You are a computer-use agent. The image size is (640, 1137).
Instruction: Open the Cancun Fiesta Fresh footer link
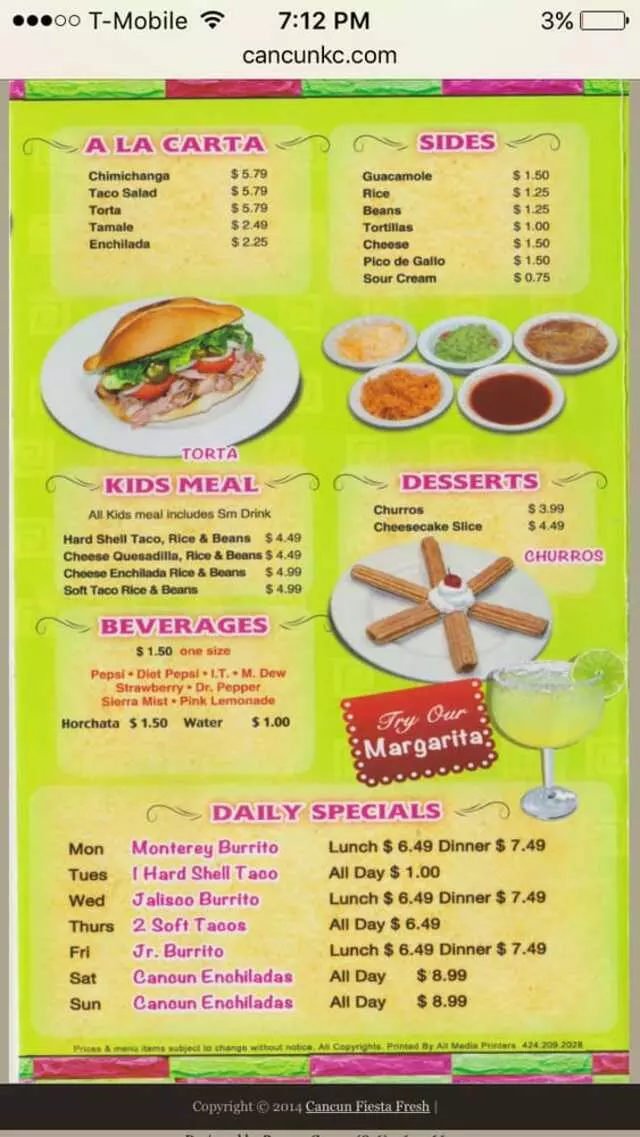367,1106
